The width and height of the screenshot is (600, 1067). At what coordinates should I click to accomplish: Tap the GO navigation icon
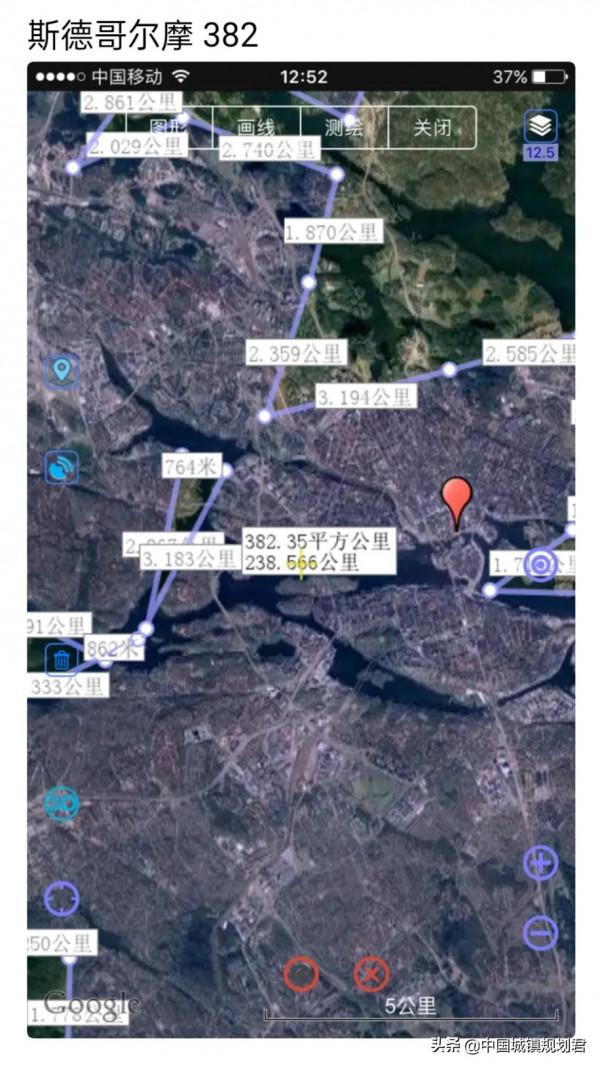tap(61, 804)
